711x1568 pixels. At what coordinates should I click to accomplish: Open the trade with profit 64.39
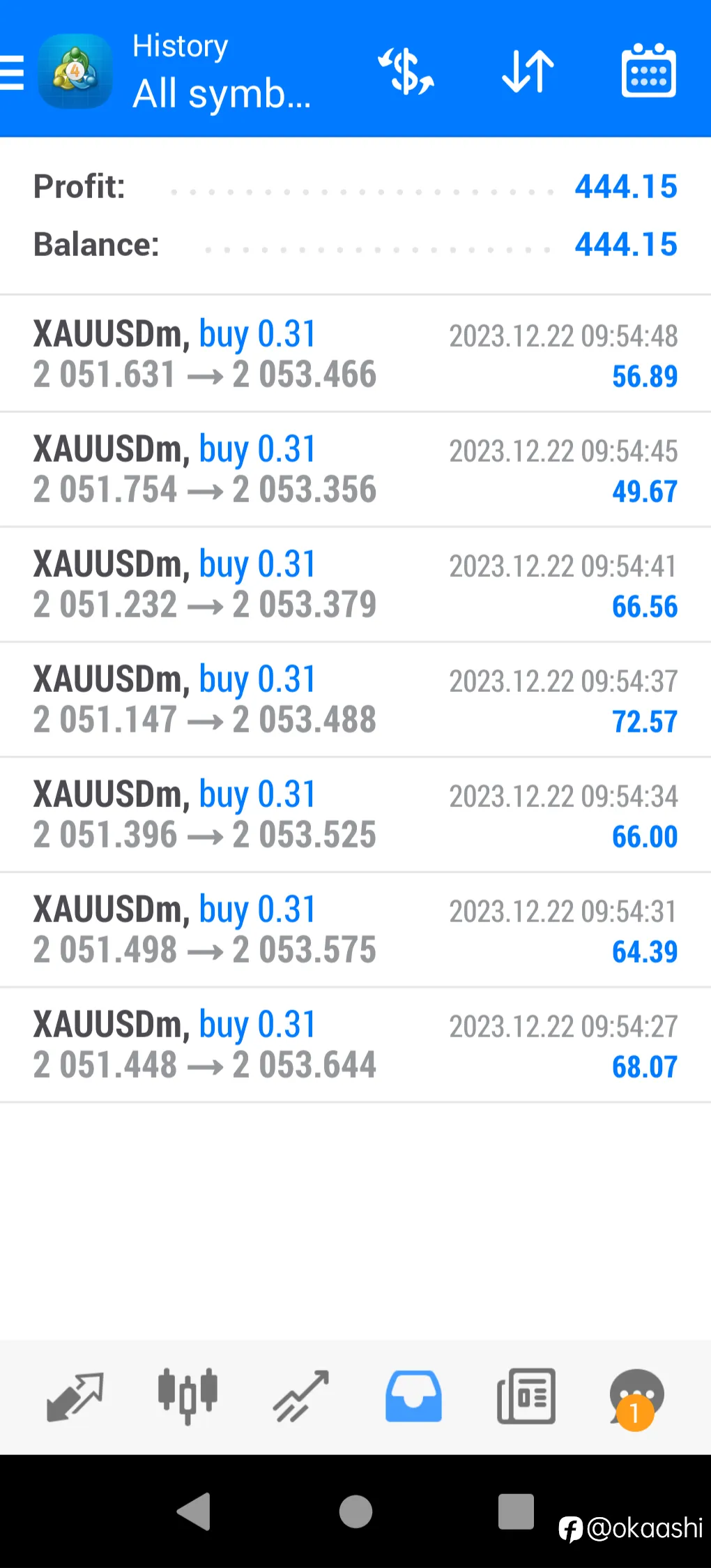click(355, 930)
